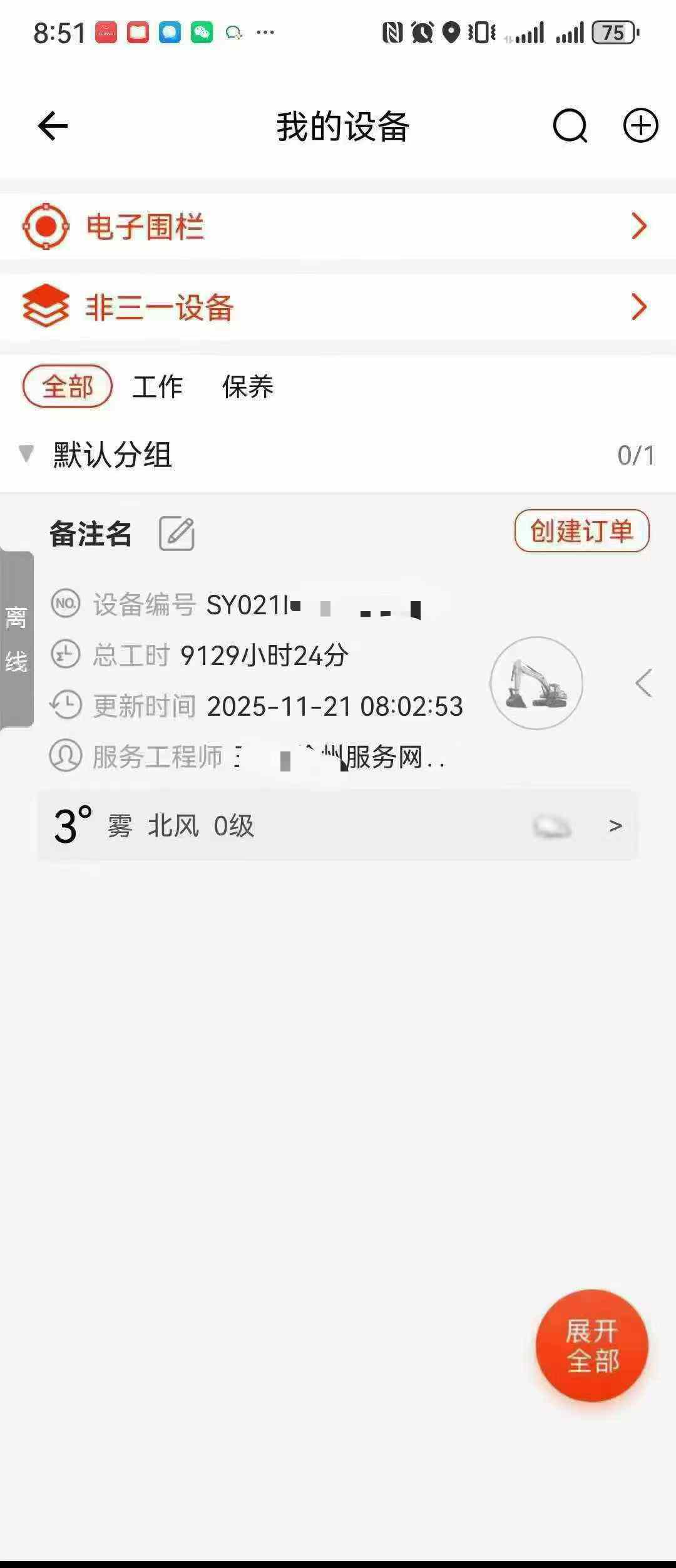
Task: Open the 电子围栏 (electronic fence) icon
Action: pyautogui.click(x=44, y=226)
